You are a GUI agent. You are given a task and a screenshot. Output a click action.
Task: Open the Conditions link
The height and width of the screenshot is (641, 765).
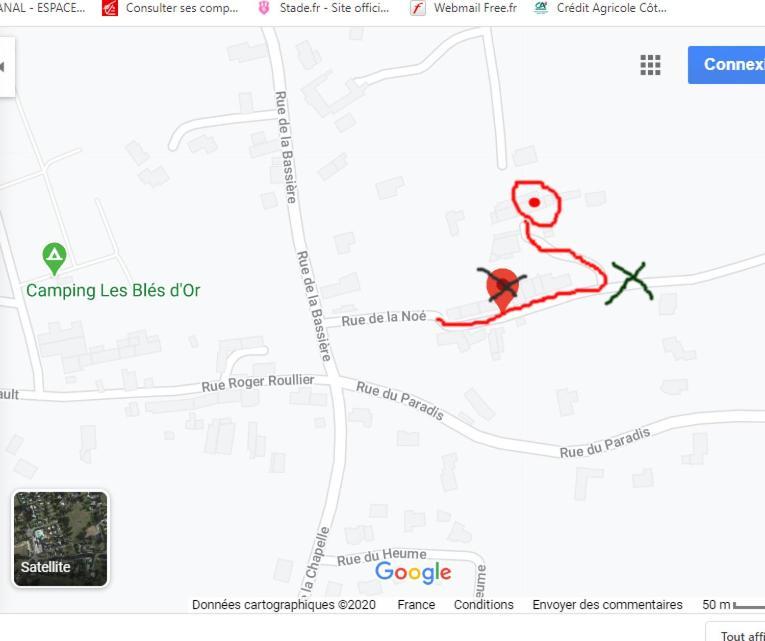point(483,605)
